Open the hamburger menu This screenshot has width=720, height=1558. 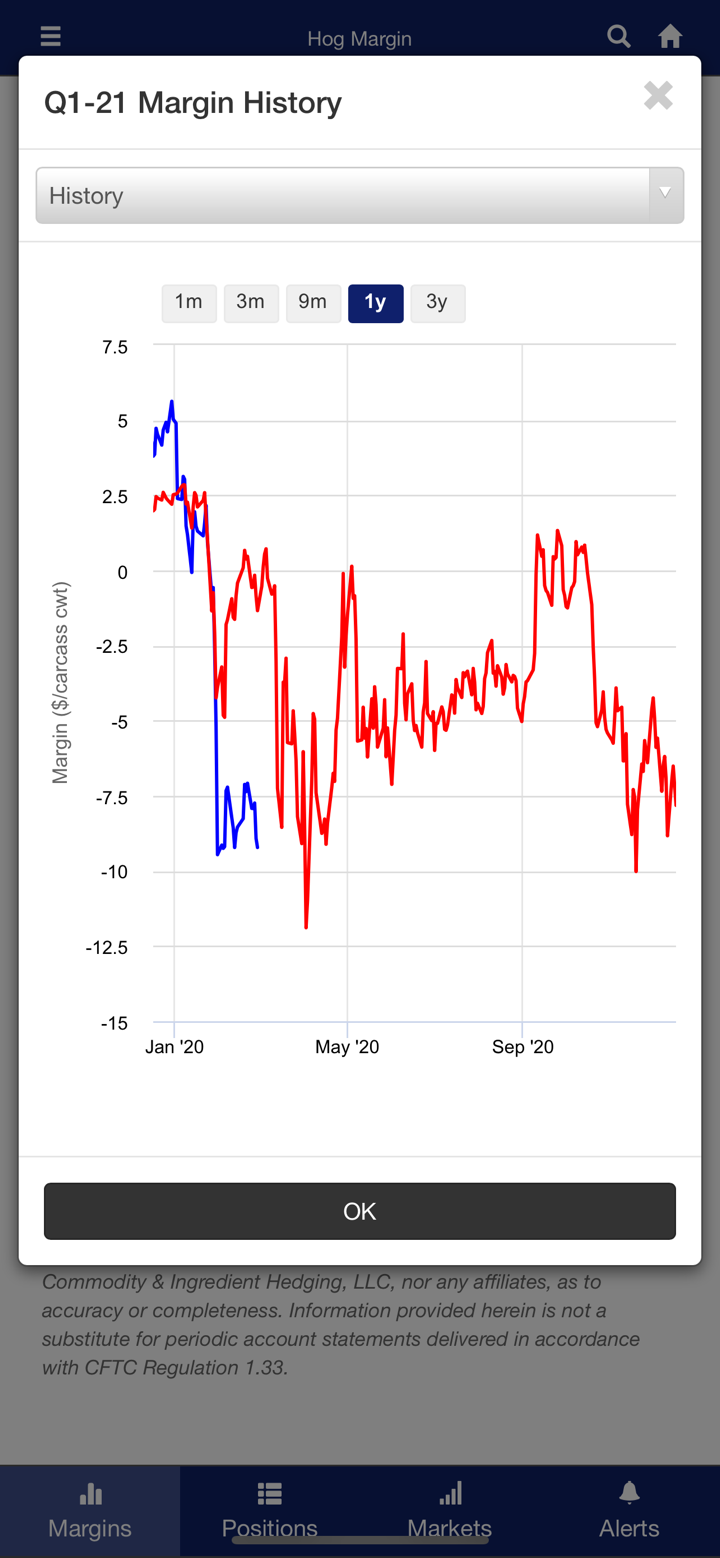click(51, 37)
